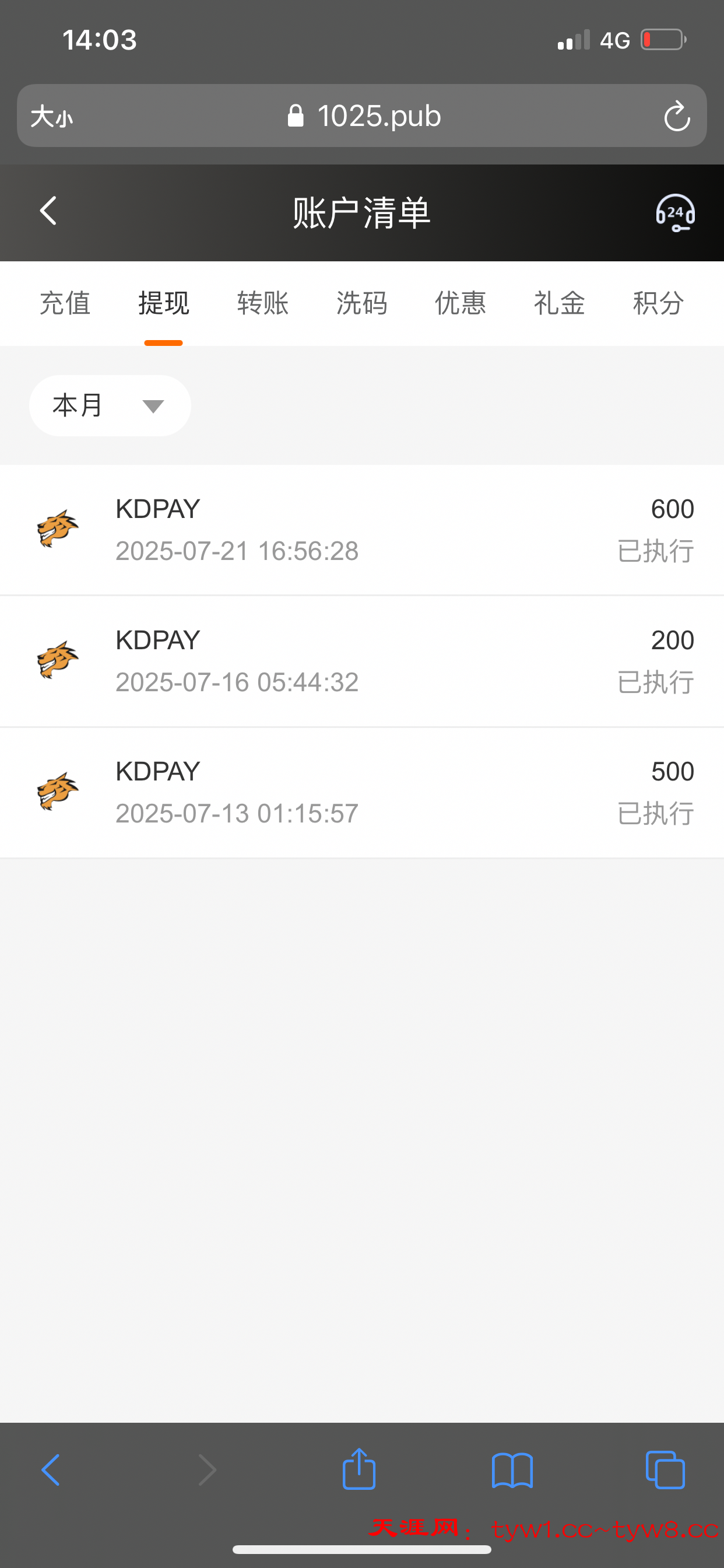Tap the page reload icon in address bar
724x1568 pixels.
(676, 116)
